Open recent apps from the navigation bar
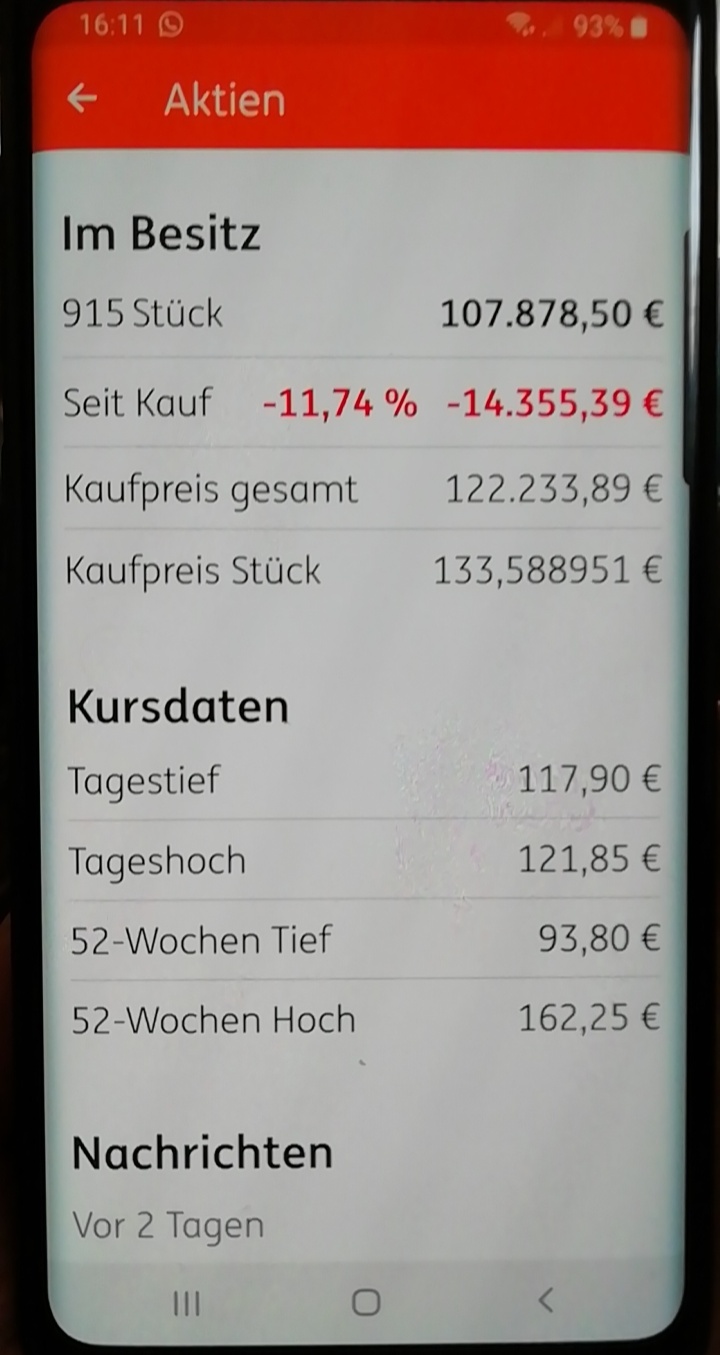The image size is (720, 1355). 186,1302
